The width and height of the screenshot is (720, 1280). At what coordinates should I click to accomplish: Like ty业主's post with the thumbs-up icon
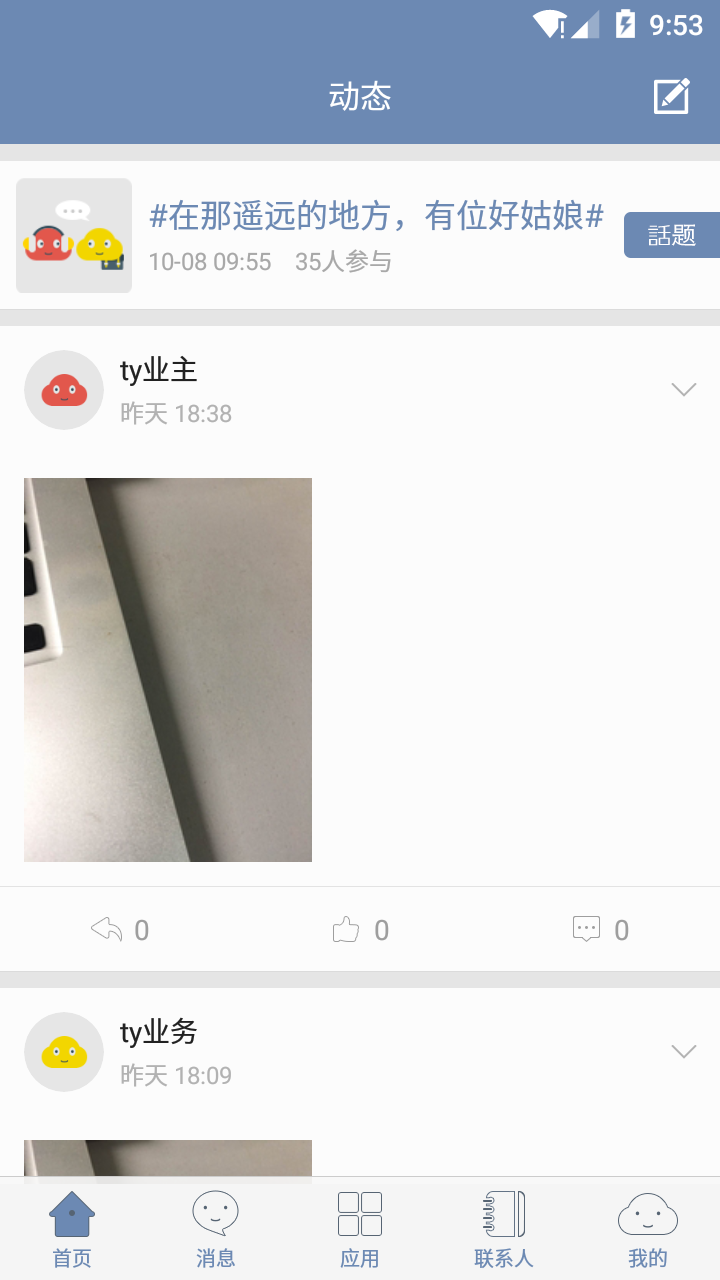click(344, 930)
